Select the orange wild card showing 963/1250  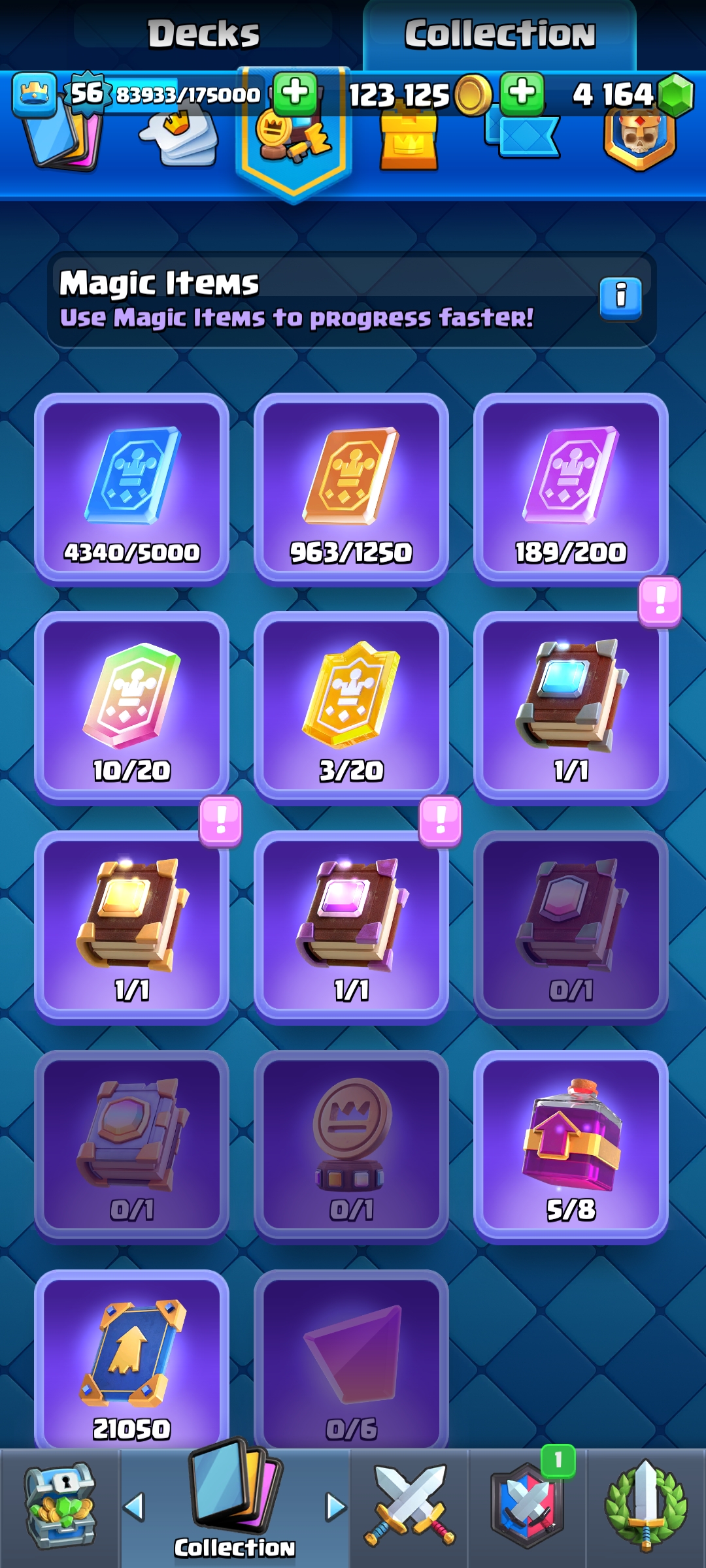click(x=351, y=487)
